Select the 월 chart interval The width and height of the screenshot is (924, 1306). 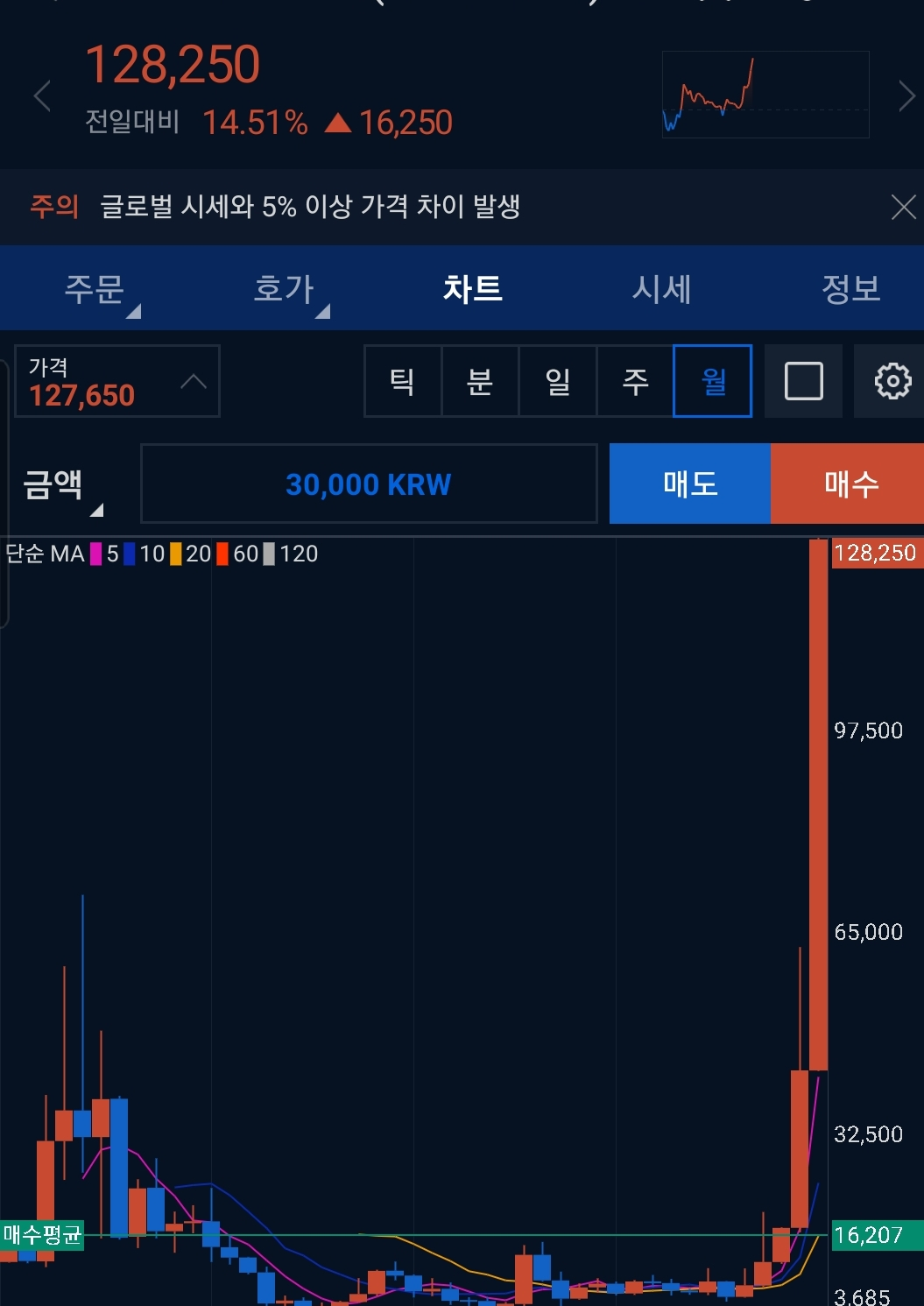click(713, 381)
